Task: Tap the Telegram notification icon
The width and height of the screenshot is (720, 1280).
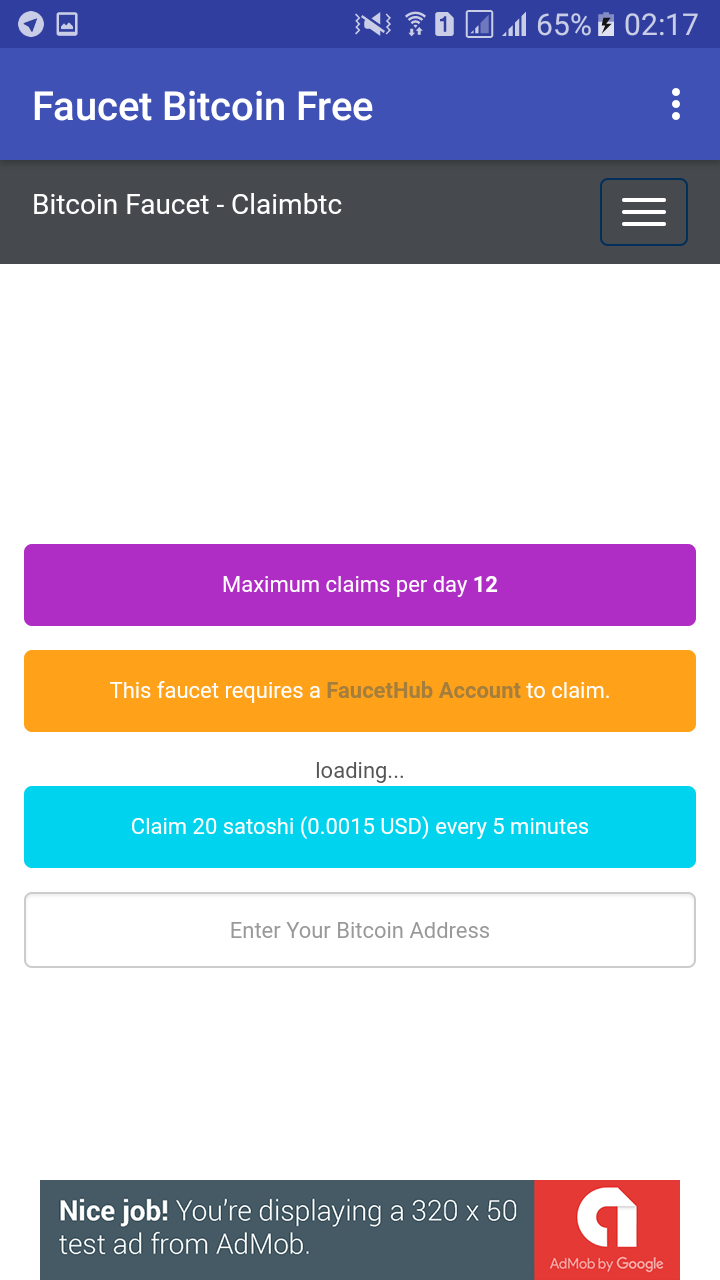Action: (30, 24)
